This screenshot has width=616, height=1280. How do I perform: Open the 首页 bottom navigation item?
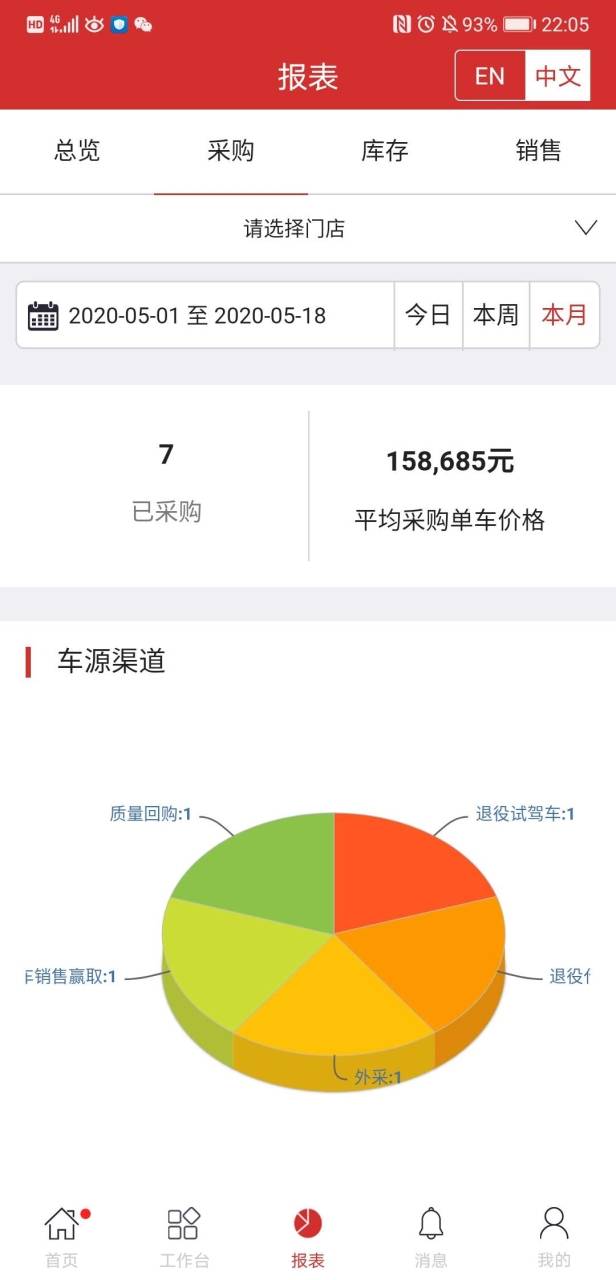[x=62, y=1237]
